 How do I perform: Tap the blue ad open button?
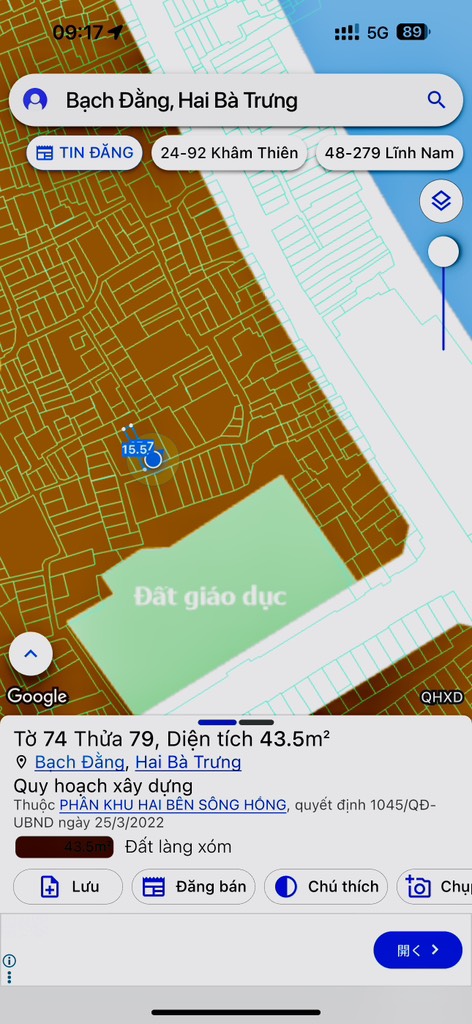tap(418, 950)
